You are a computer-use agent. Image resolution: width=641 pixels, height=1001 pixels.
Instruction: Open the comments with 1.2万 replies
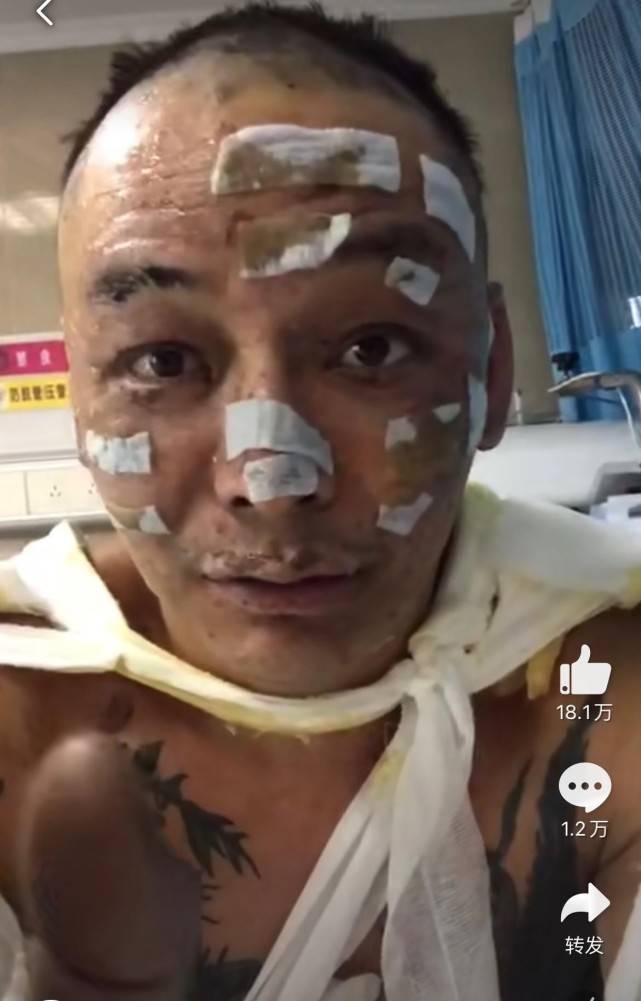pos(585,787)
